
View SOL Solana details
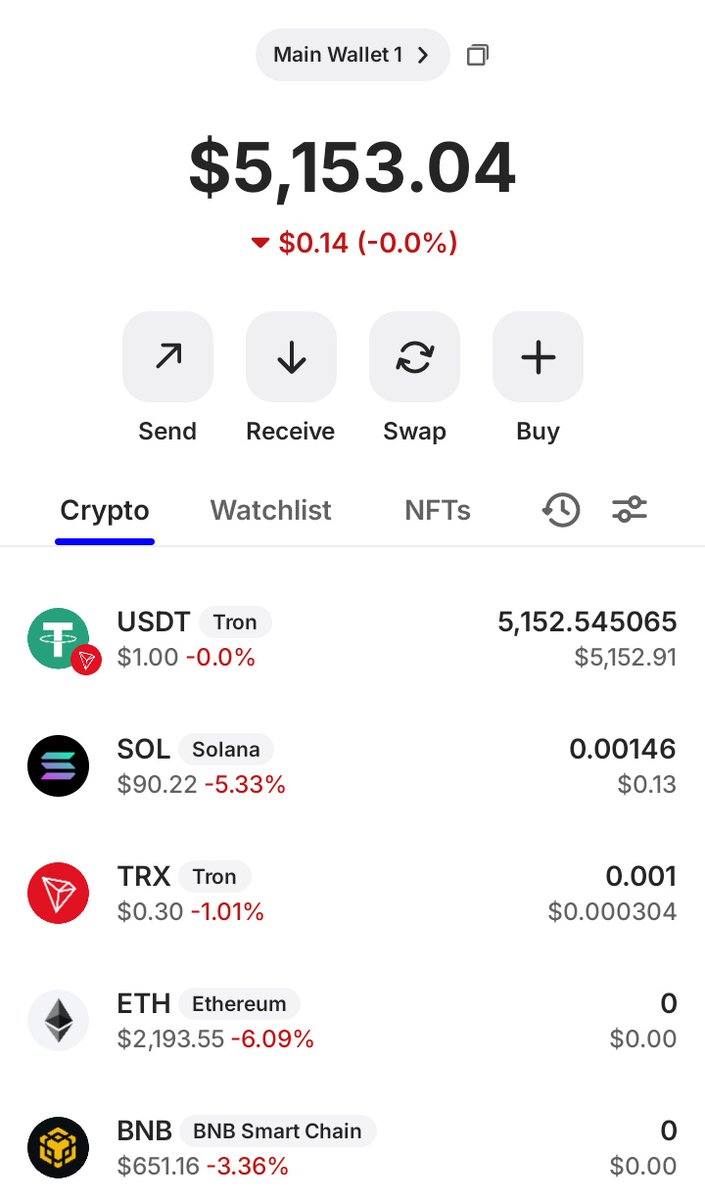[x=352, y=766]
